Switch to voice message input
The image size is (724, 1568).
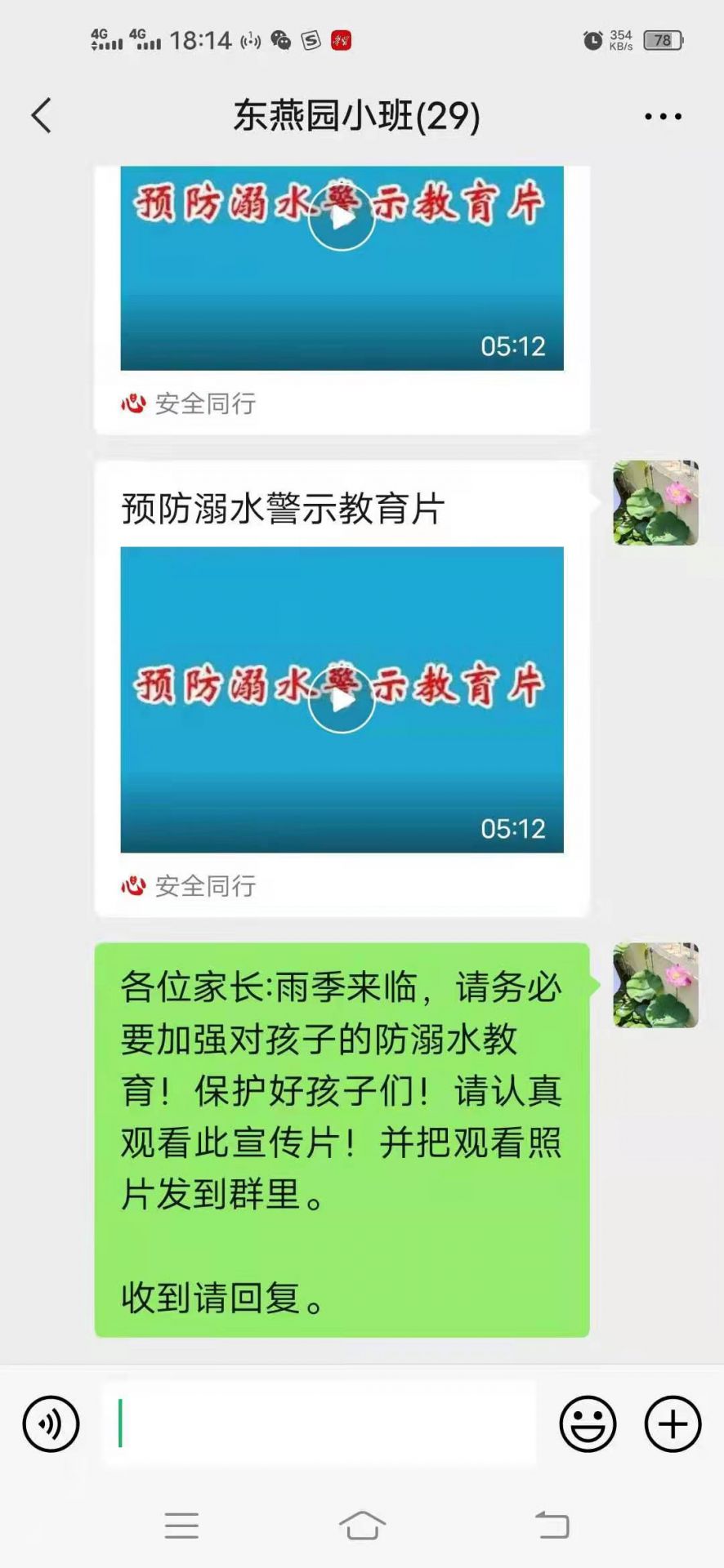pyautogui.click(x=51, y=1423)
